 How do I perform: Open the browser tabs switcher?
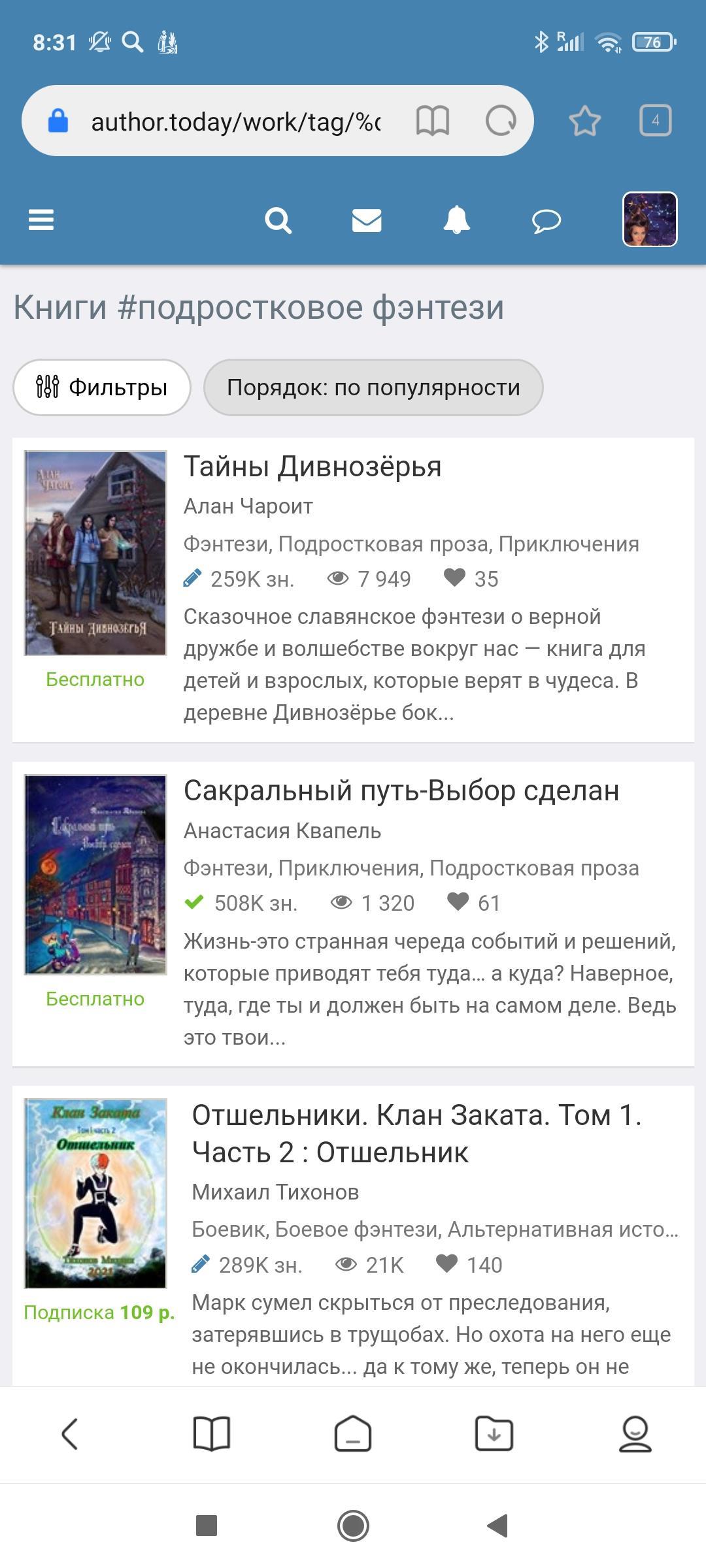pyautogui.click(x=655, y=121)
